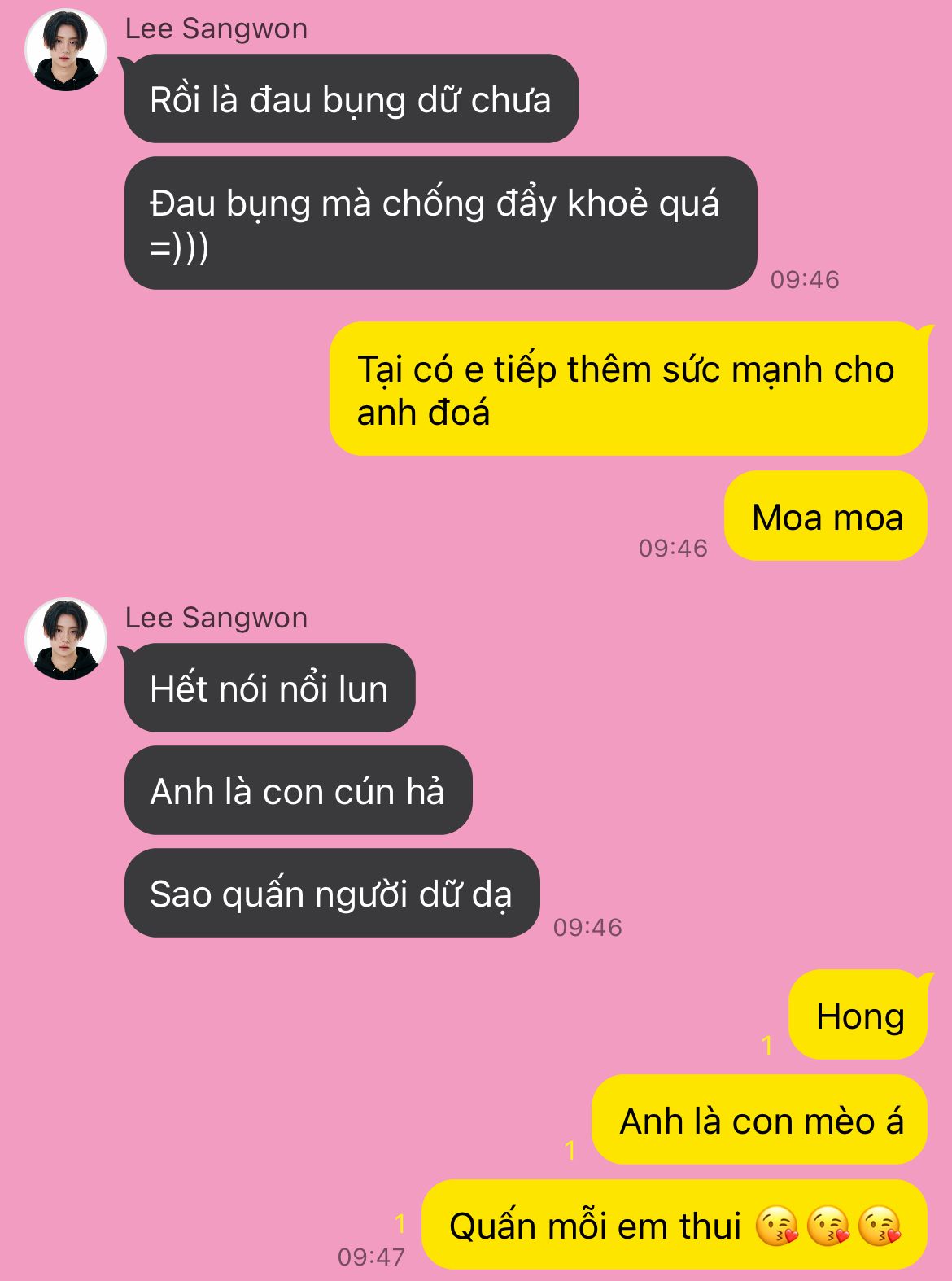Tap Lee Sangwon's avatar beside "Hết nói nổi lun"
The height and width of the screenshot is (1281, 952).
pyautogui.click(x=66, y=640)
